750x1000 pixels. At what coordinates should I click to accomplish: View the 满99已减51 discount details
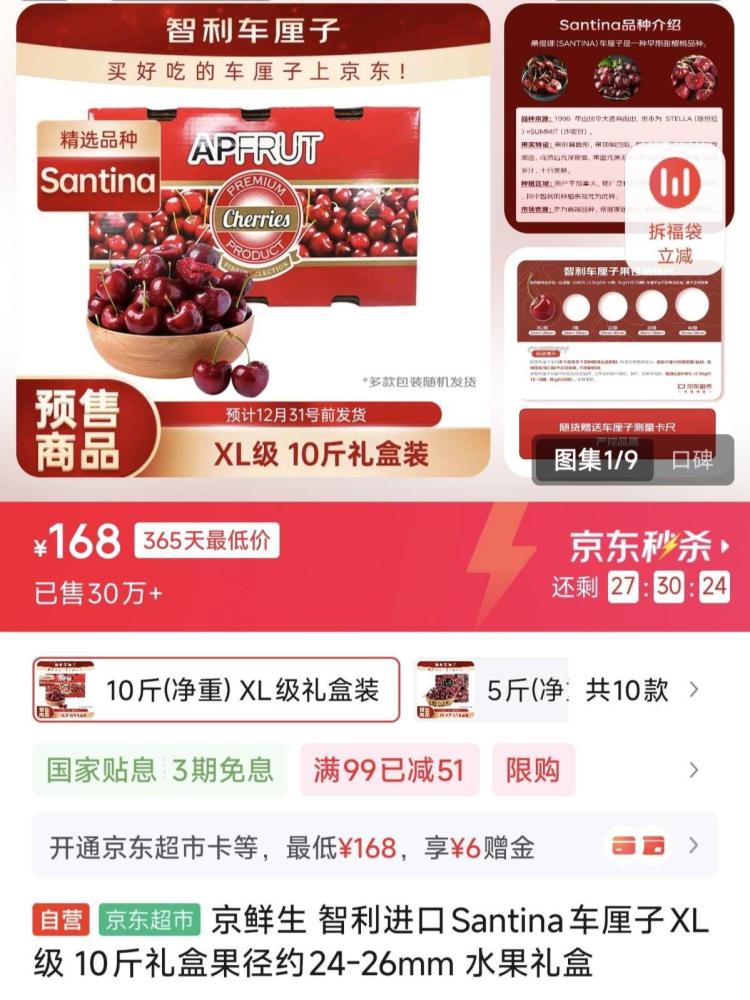[x=389, y=770]
